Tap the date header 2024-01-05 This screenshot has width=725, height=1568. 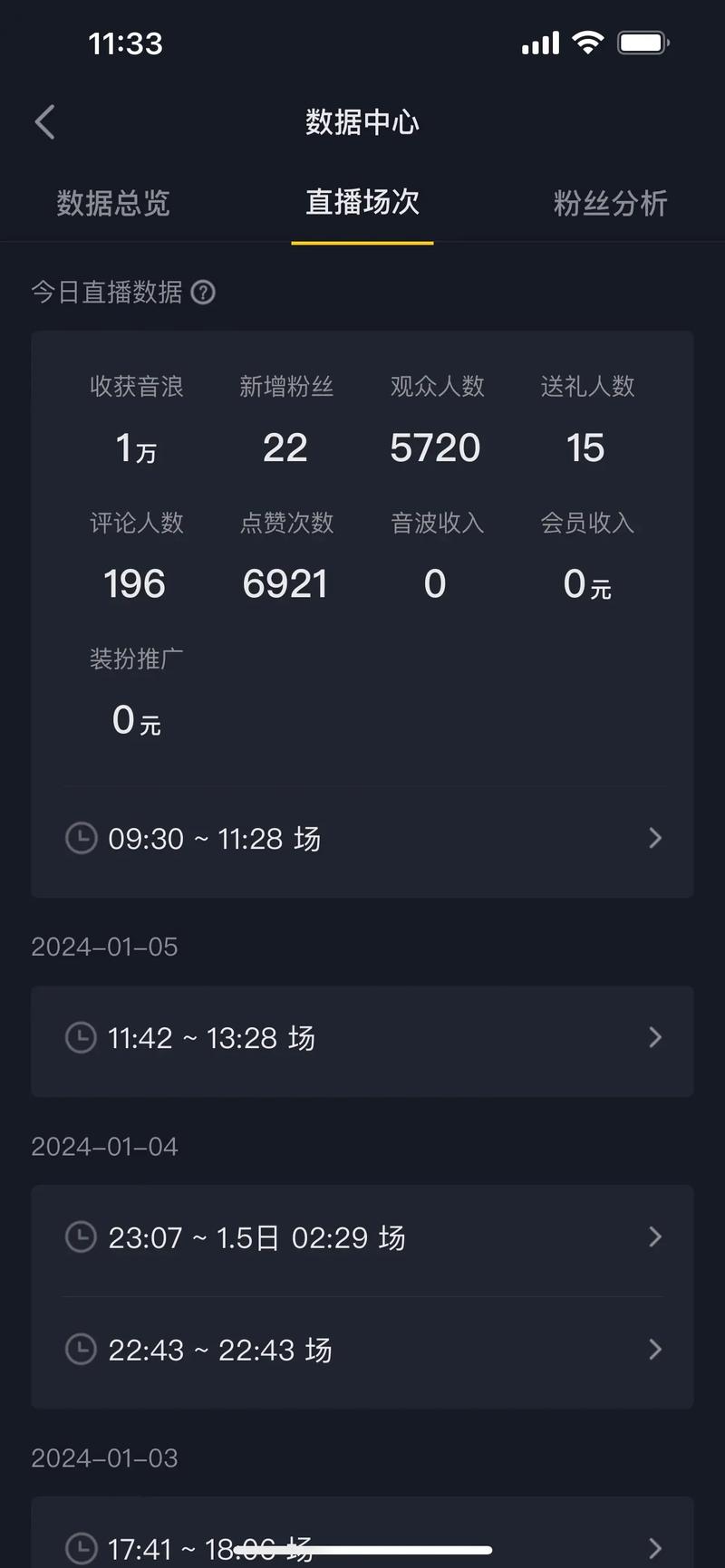coord(104,947)
